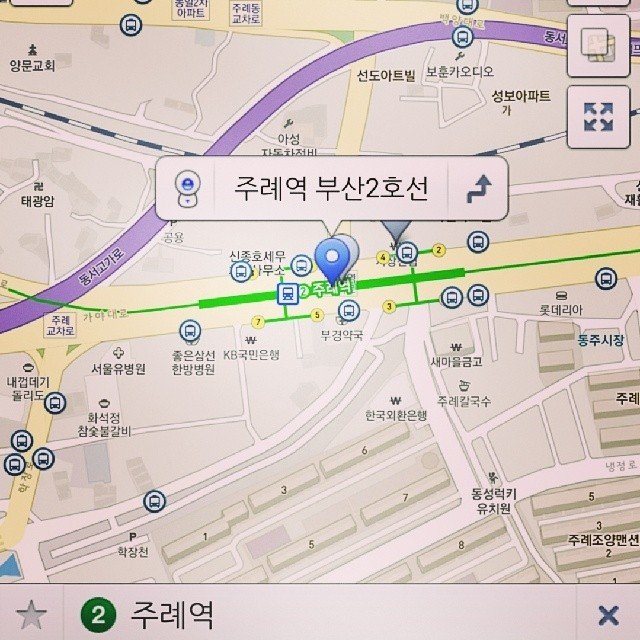Viewport: 640px width, 640px height.
Task: Add 주례역 to favorites with star
Action: point(31,614)
